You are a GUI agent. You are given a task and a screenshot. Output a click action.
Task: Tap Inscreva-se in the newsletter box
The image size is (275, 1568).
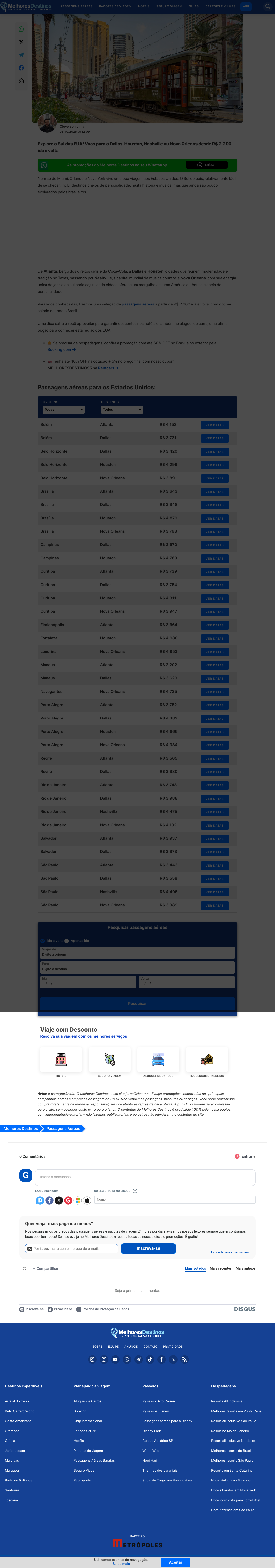coord(148,1248)
